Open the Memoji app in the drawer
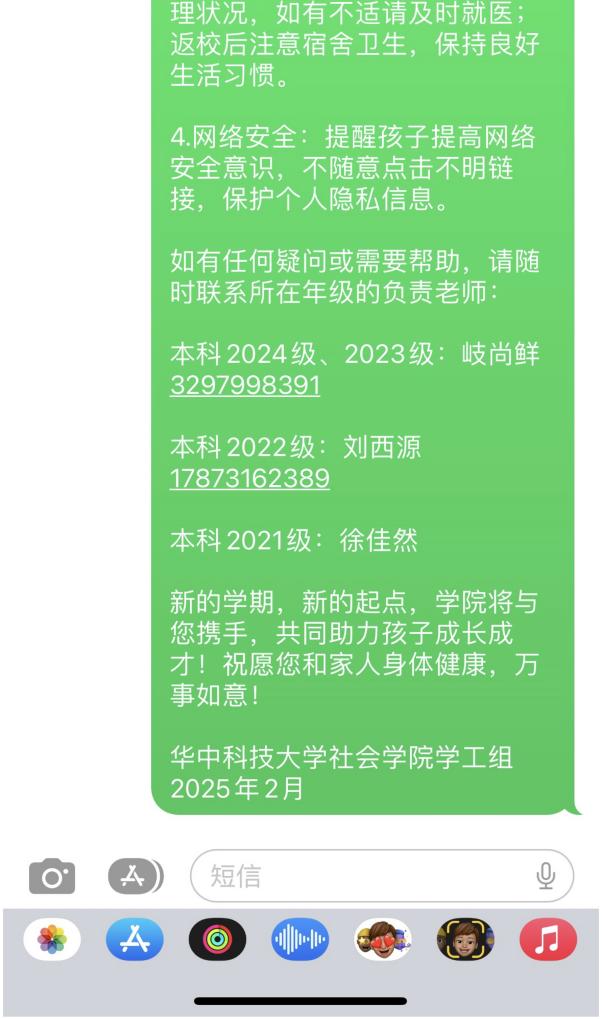 (x=466, y=940)
